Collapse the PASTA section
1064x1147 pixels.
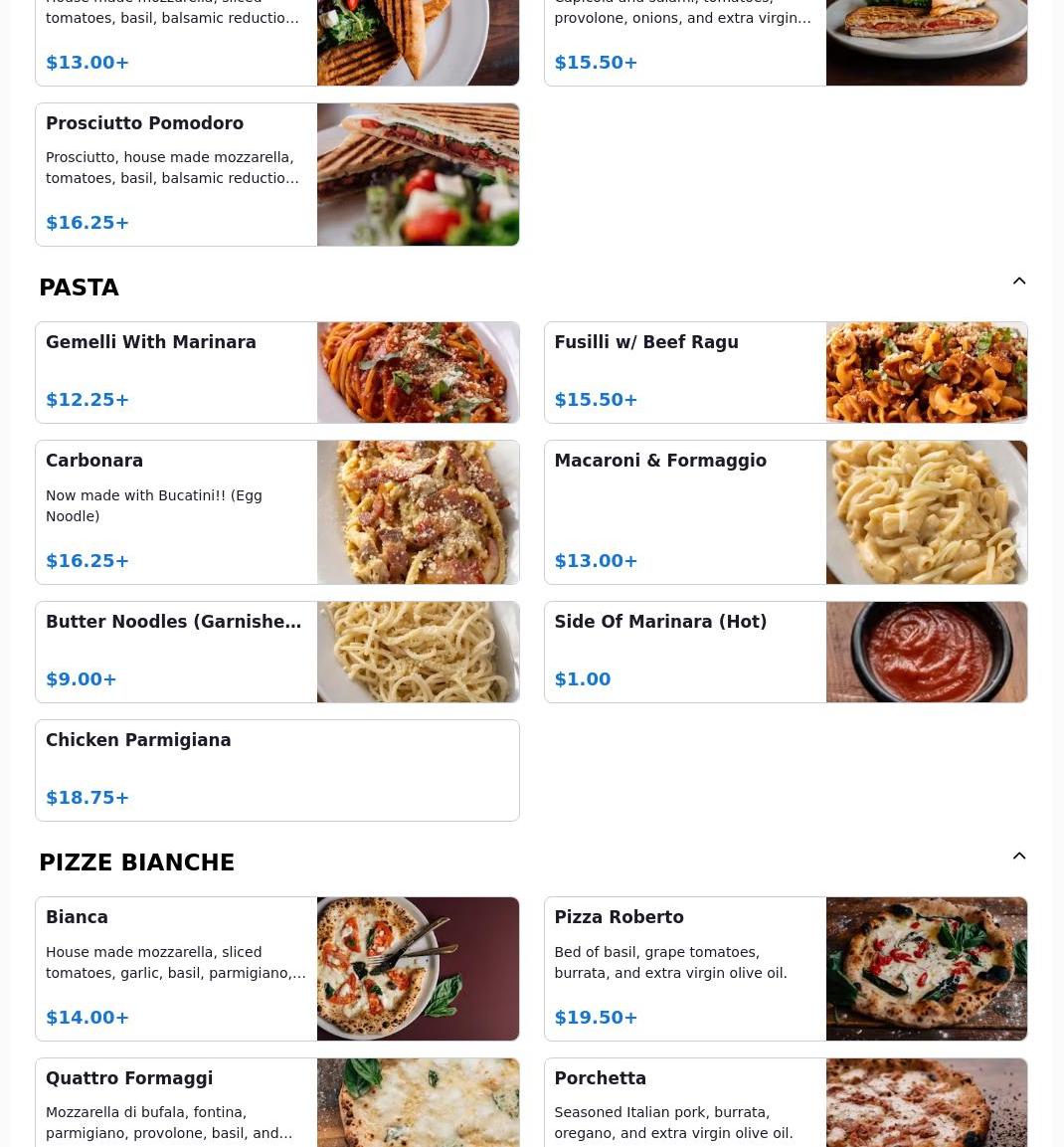(1019, 282)
